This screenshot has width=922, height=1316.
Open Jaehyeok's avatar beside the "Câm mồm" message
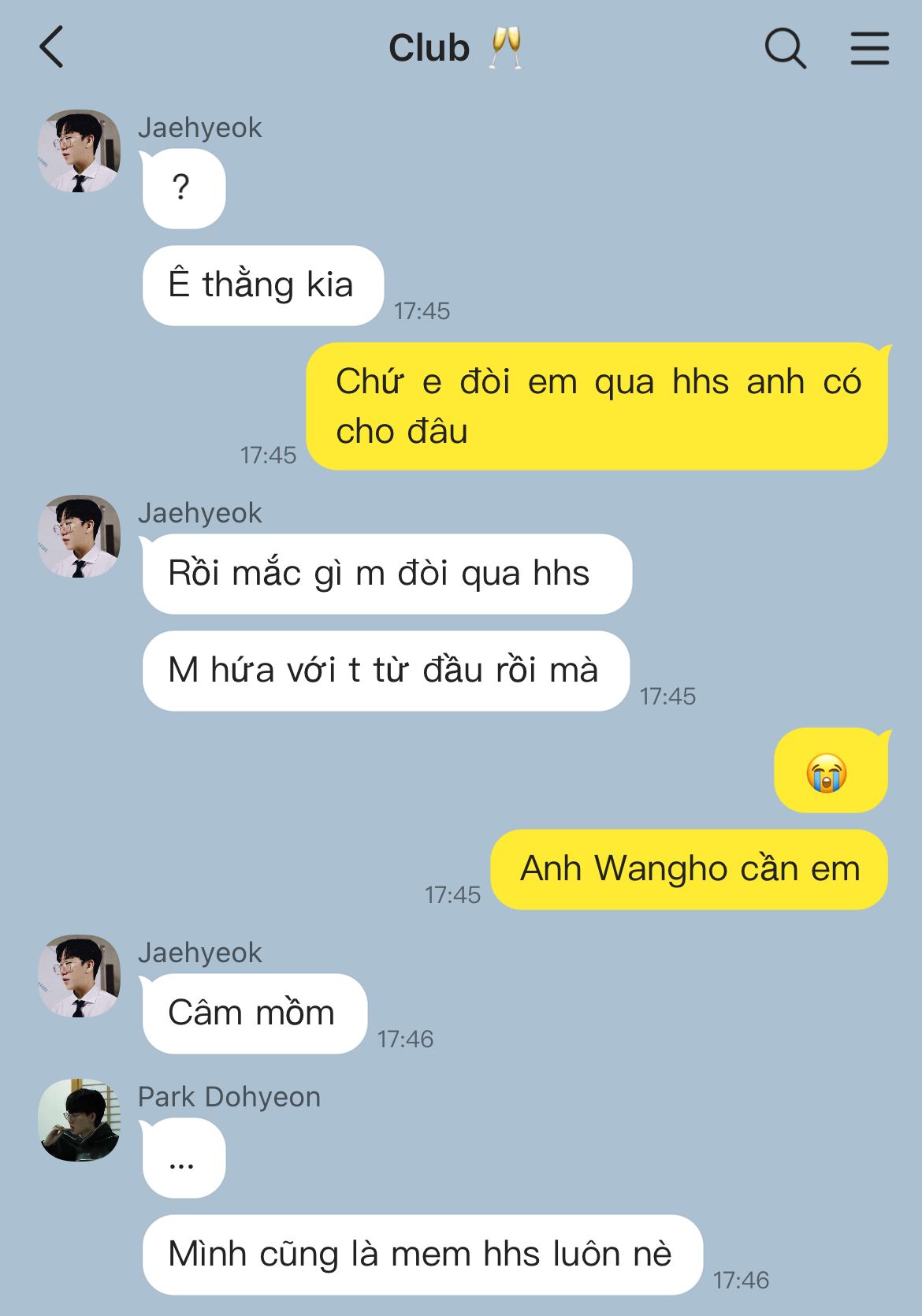coord(79,976)
